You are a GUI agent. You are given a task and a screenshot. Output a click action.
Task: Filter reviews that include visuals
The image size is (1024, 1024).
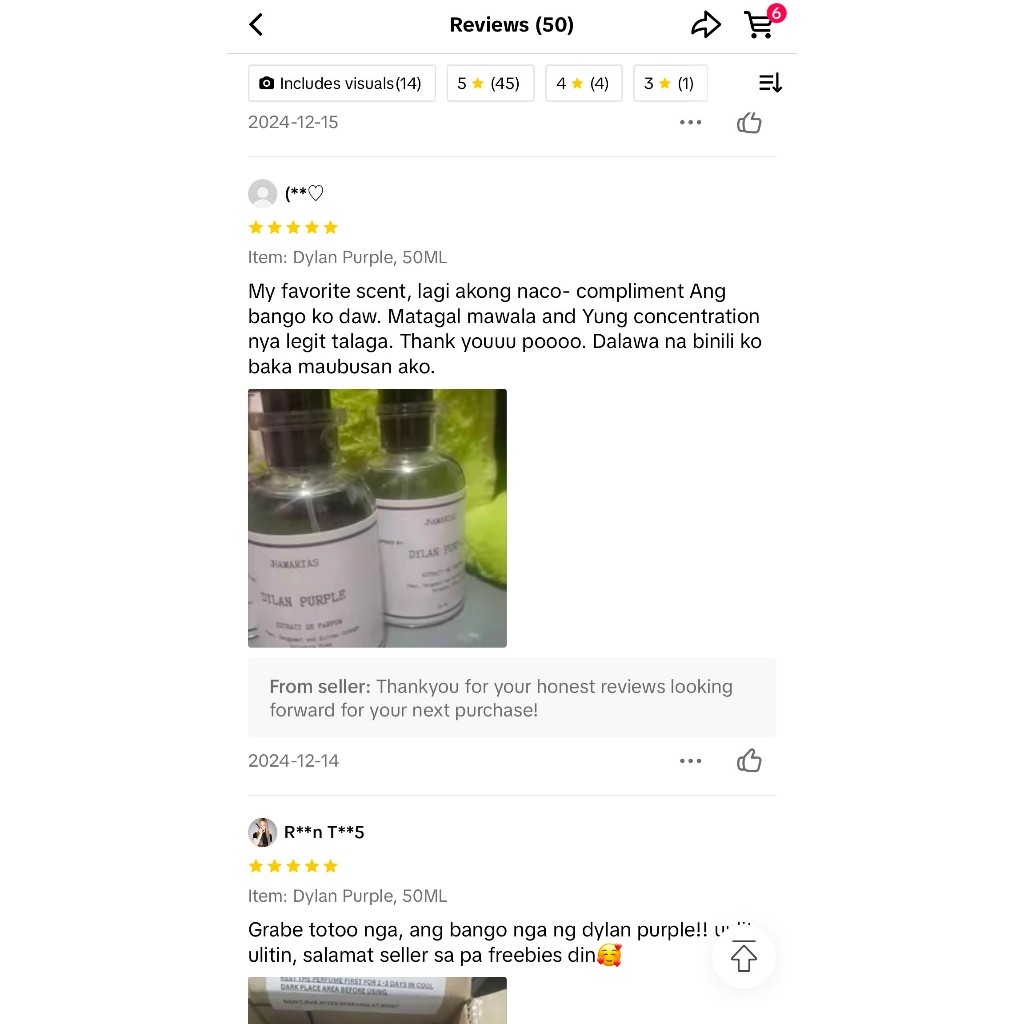pyautogui.click(x=342, y=83)
